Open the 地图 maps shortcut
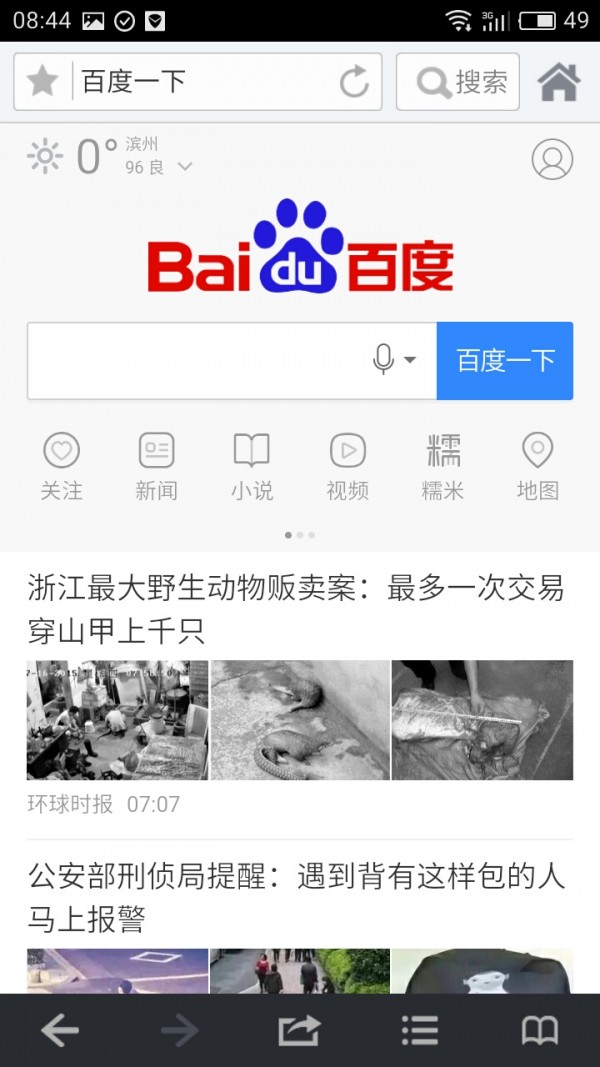Image resolution: width=600 pixels, height=1067 pixels. pos(537,467)
